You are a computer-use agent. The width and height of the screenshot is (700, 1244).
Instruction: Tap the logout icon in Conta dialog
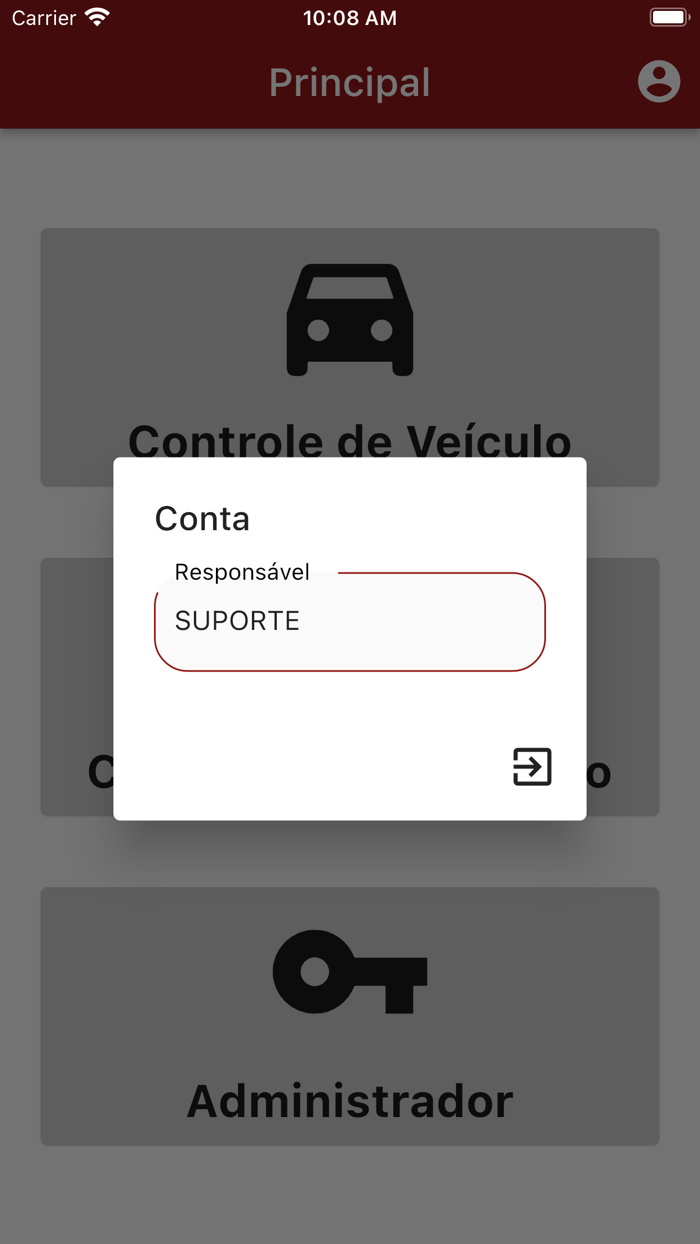coord(532,767)
